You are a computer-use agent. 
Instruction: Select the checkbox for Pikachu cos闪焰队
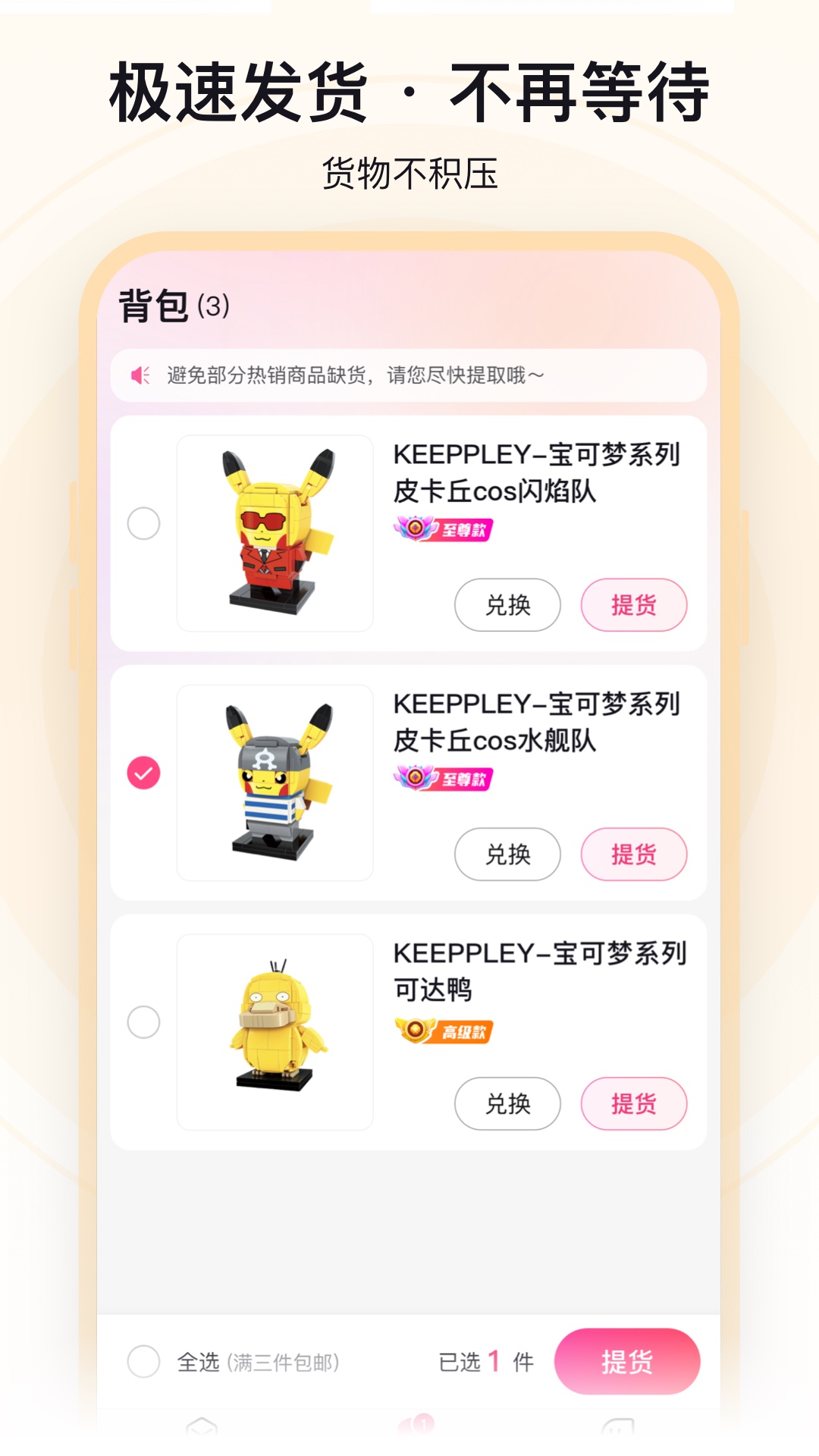point(143,524)
